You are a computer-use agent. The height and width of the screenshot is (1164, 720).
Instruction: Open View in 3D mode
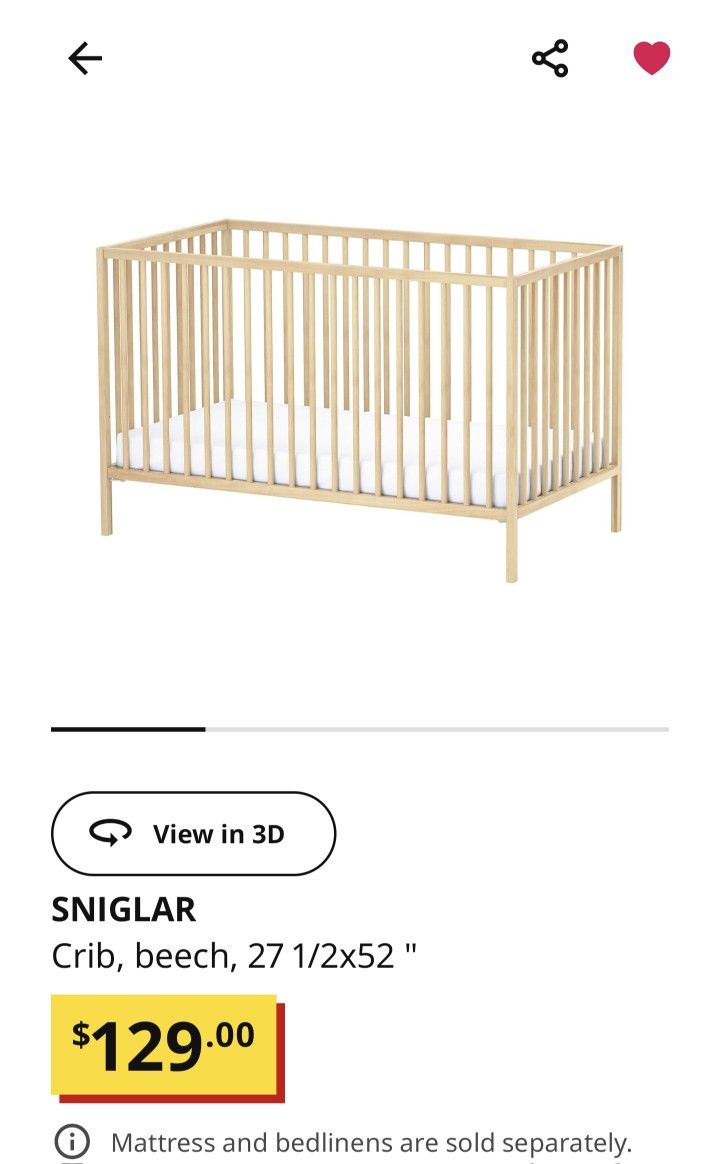click(x=193, y=834)
